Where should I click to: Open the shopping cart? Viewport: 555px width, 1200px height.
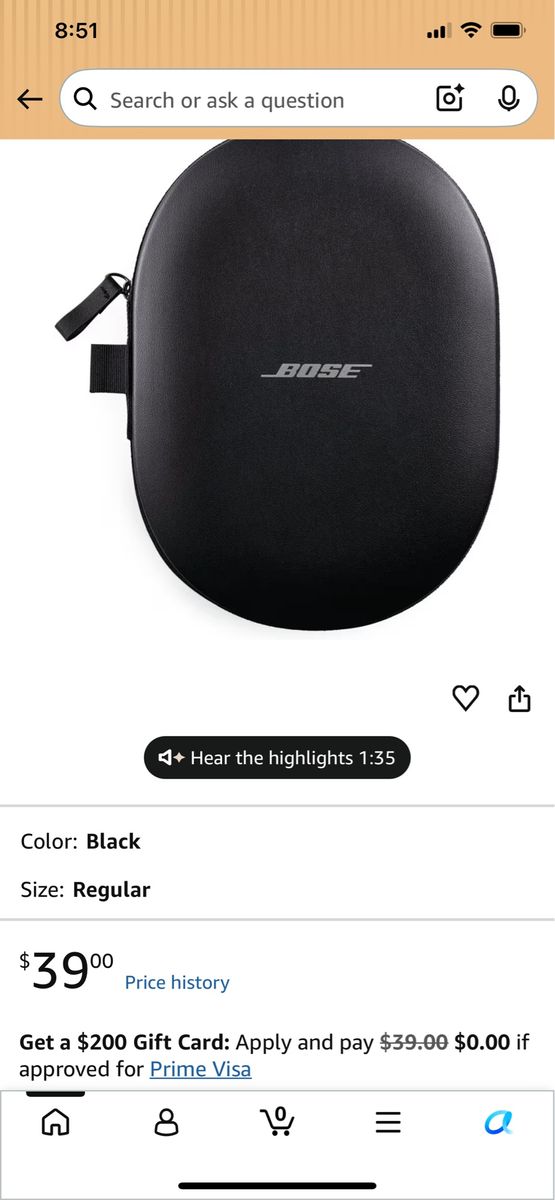[277, 1121]
